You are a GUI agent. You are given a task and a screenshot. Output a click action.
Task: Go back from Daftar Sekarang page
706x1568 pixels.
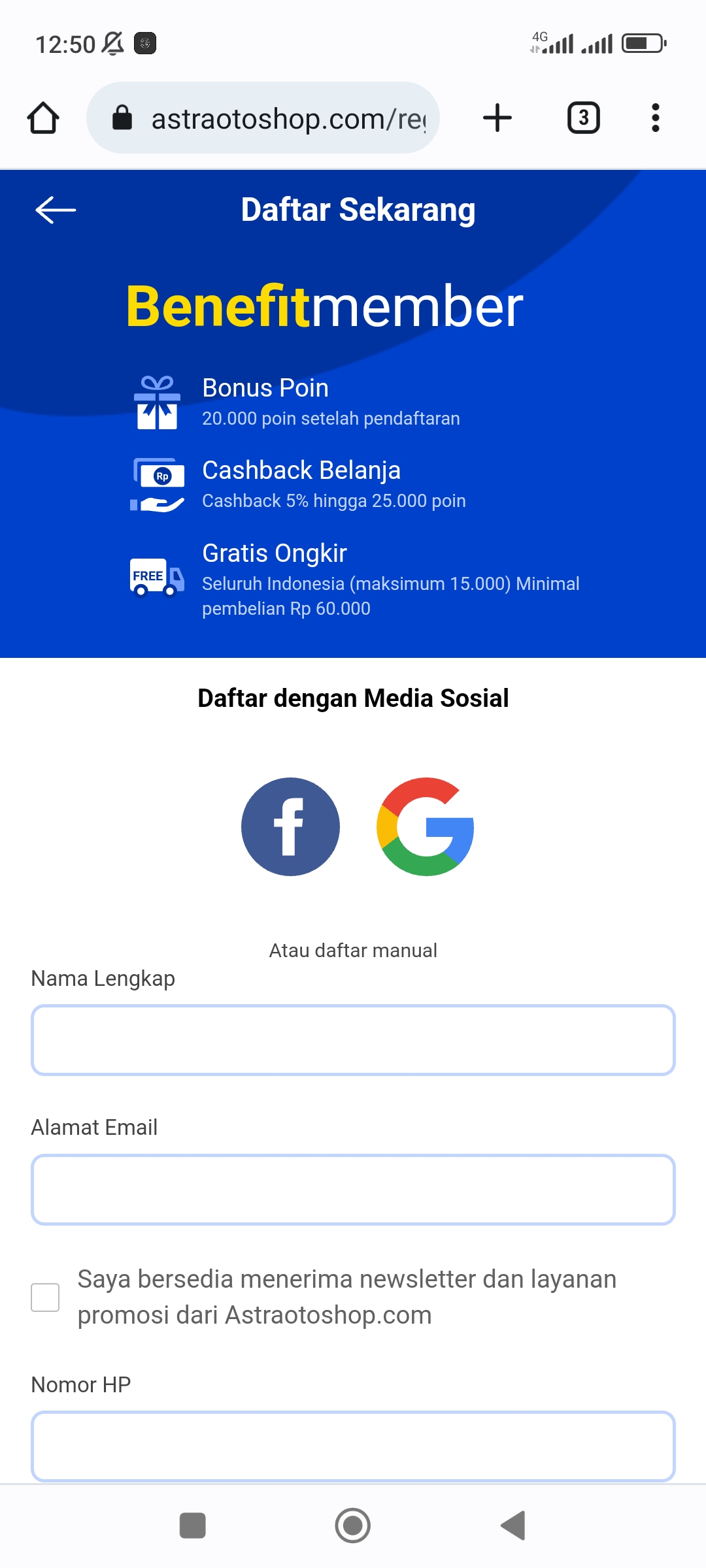[56, 210]
